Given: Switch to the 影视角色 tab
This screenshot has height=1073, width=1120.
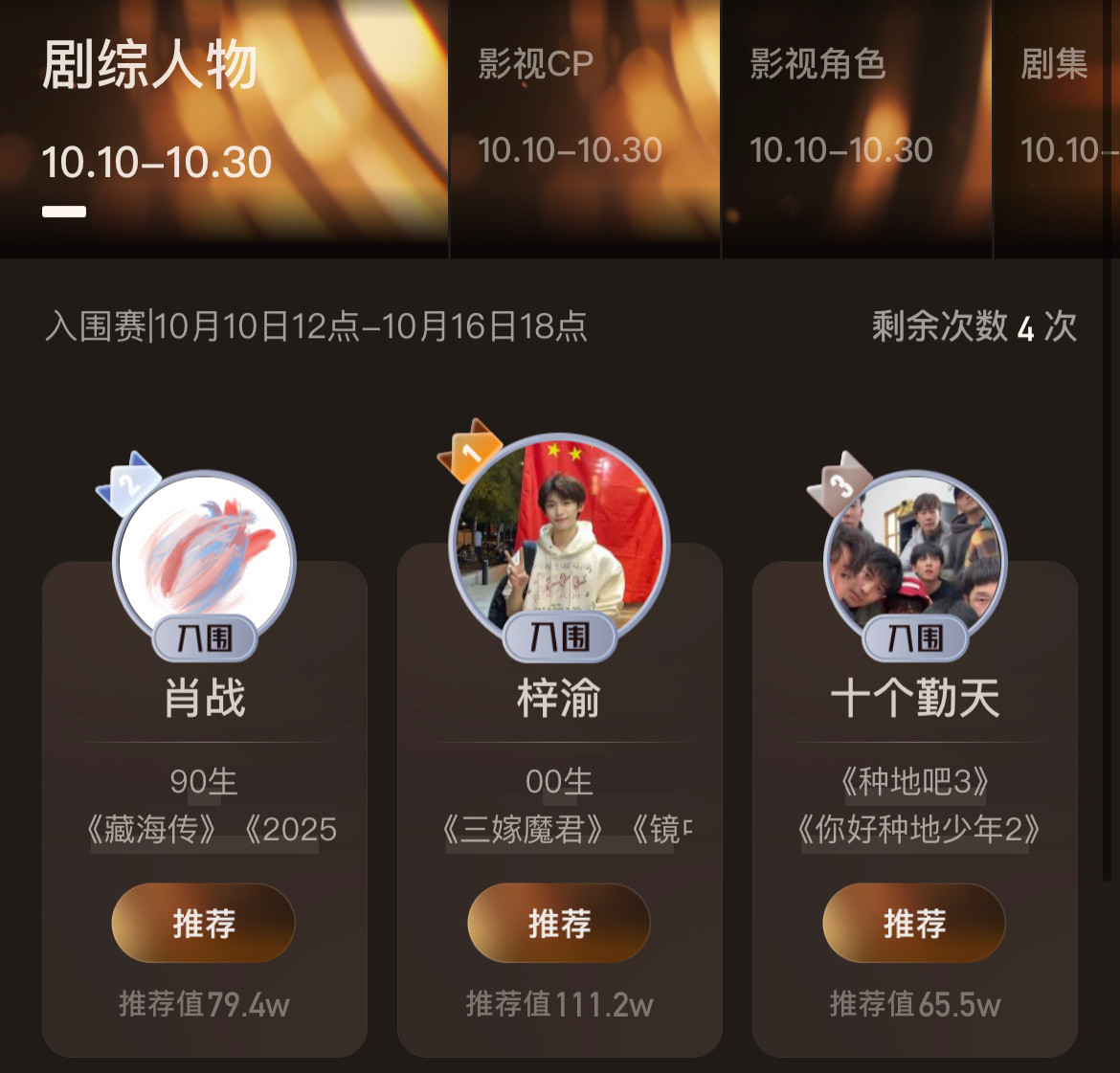Looking at the screenshot, I should [x=857, y=128].
